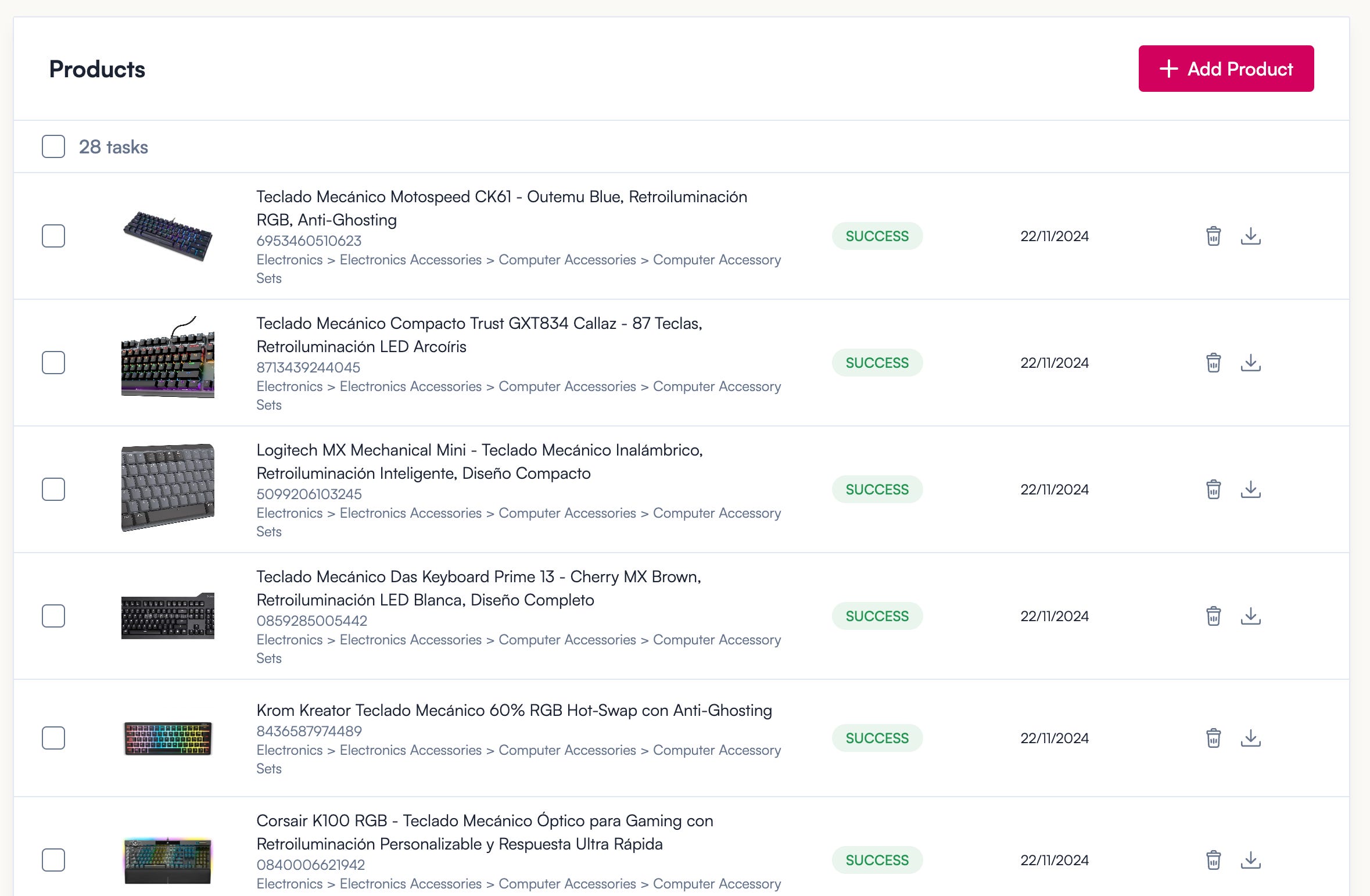Select all 28 tasks checkbox
The image size is (1370, 896).
(x=53, y=146)
